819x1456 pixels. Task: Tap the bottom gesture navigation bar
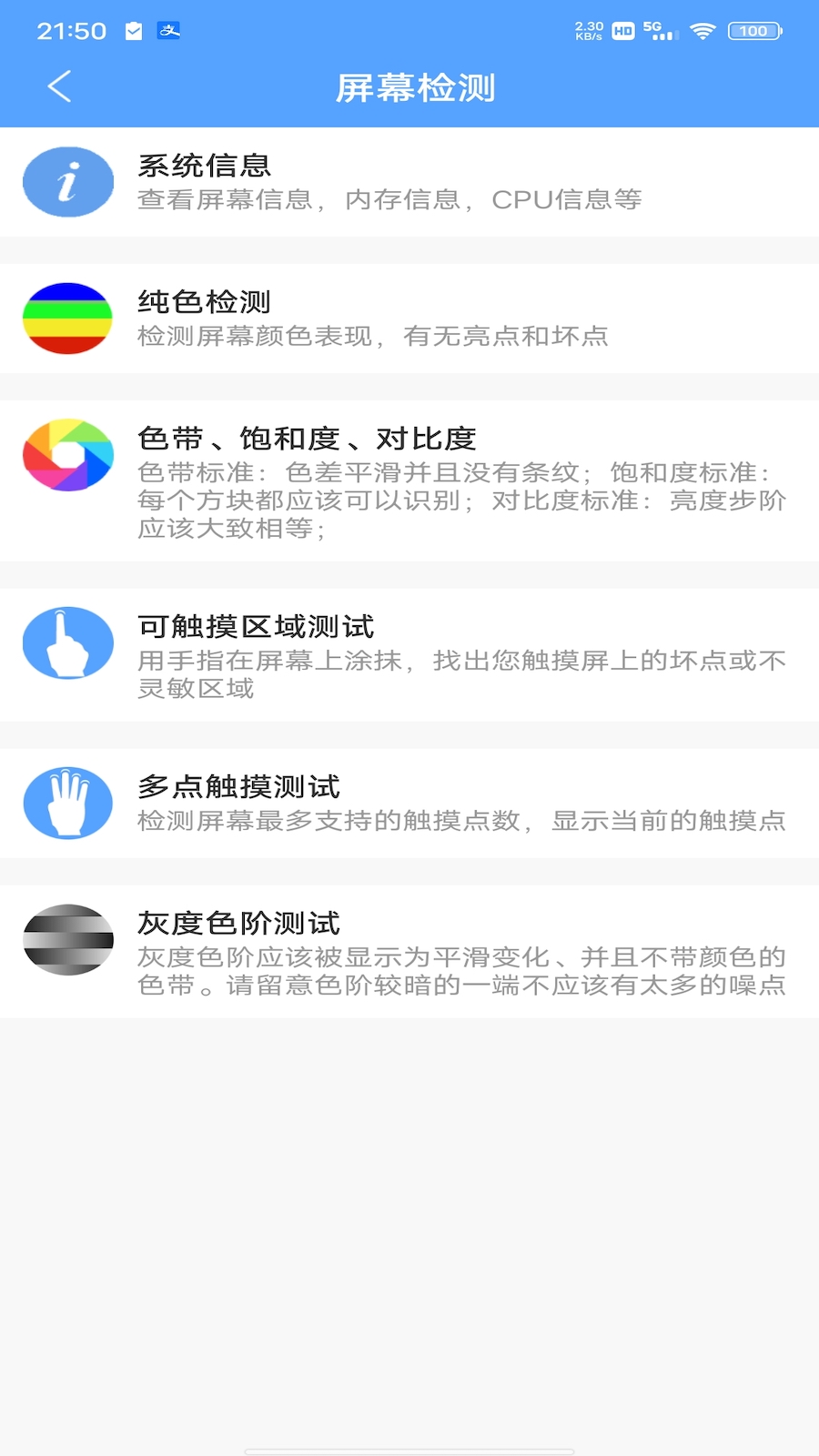point(409,1447)
